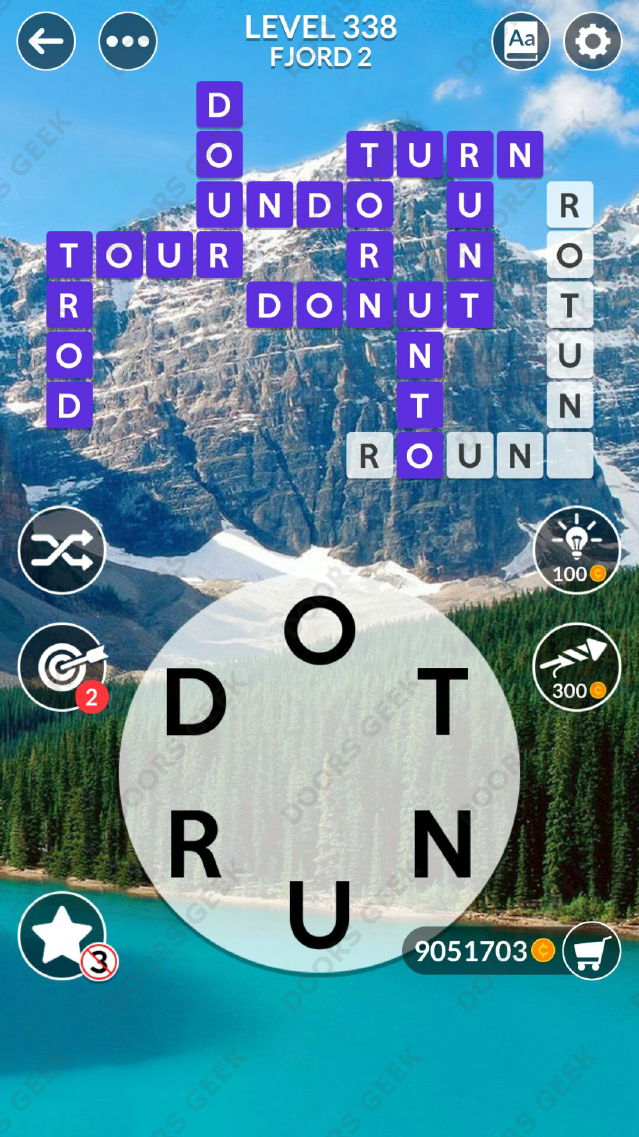Select letter T in the wheel
639x1137 pixels.
pyautogui.click(x=443, y=703)
